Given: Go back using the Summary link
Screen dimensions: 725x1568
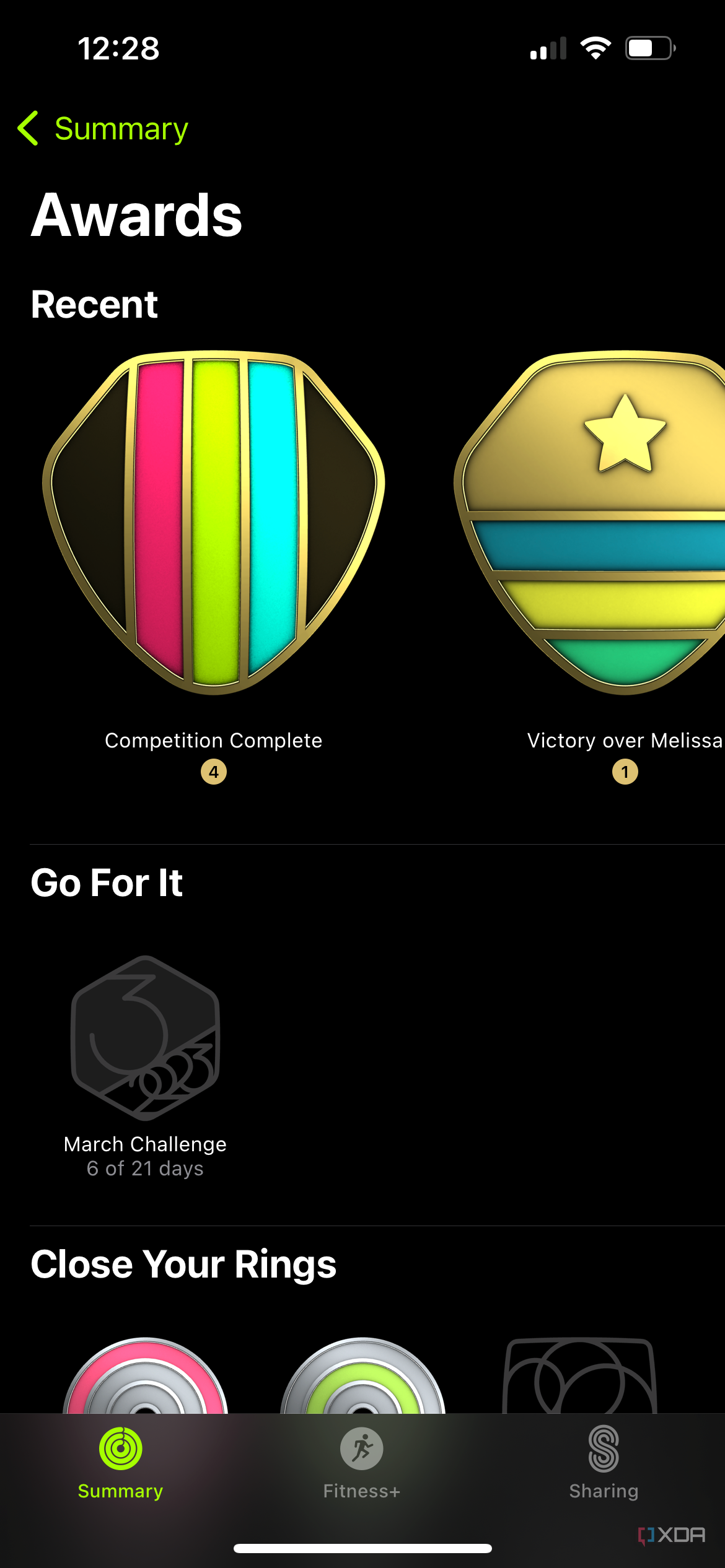Looking at the screenshot, I should pyautogui.click(x=121, y=128).
